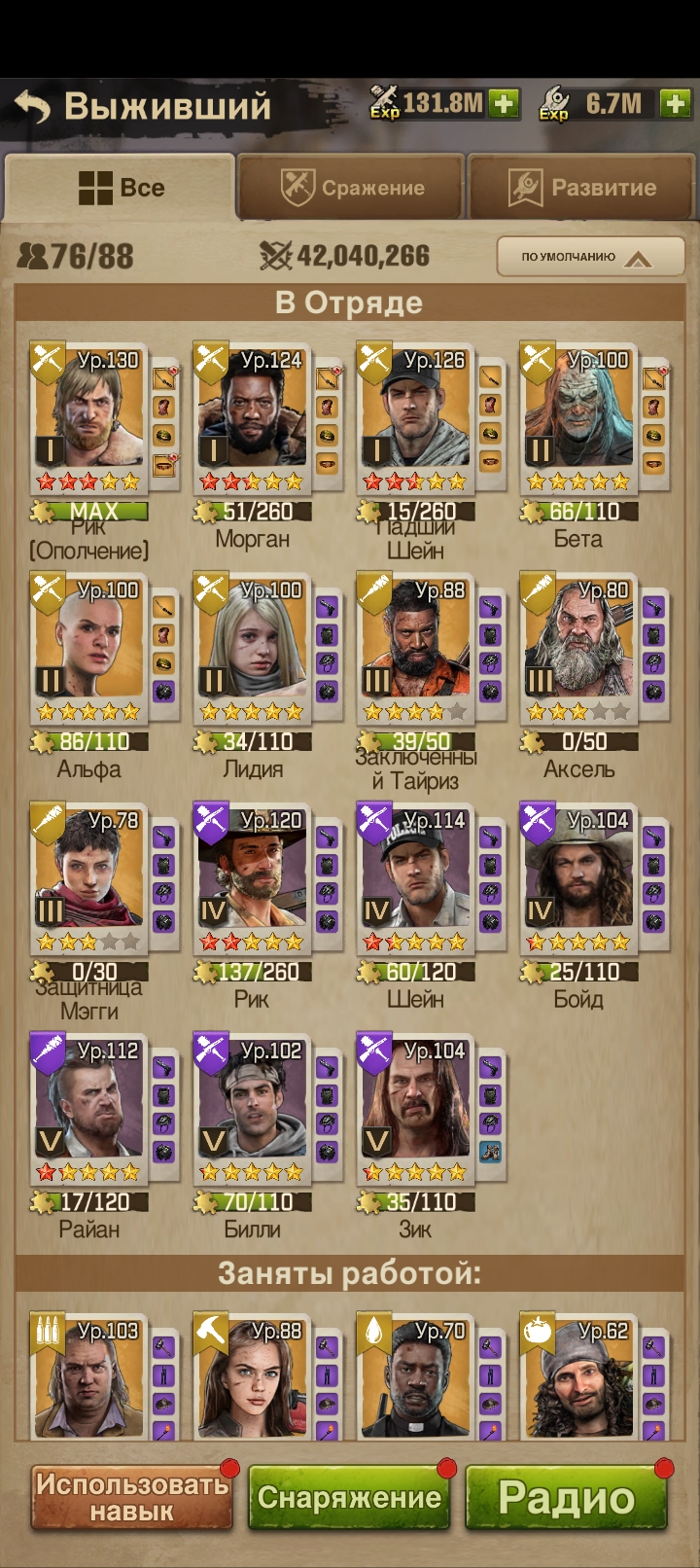Add more development Exp with plus button
Viewport: 700px width, 1568px height.
(675, 103)
